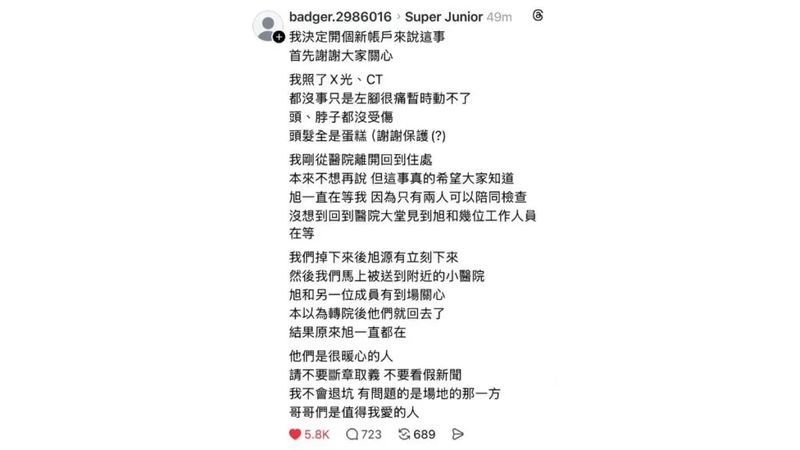
Task: Follow badger.2986016 via avatar plus badge
Action: (278, 36)
